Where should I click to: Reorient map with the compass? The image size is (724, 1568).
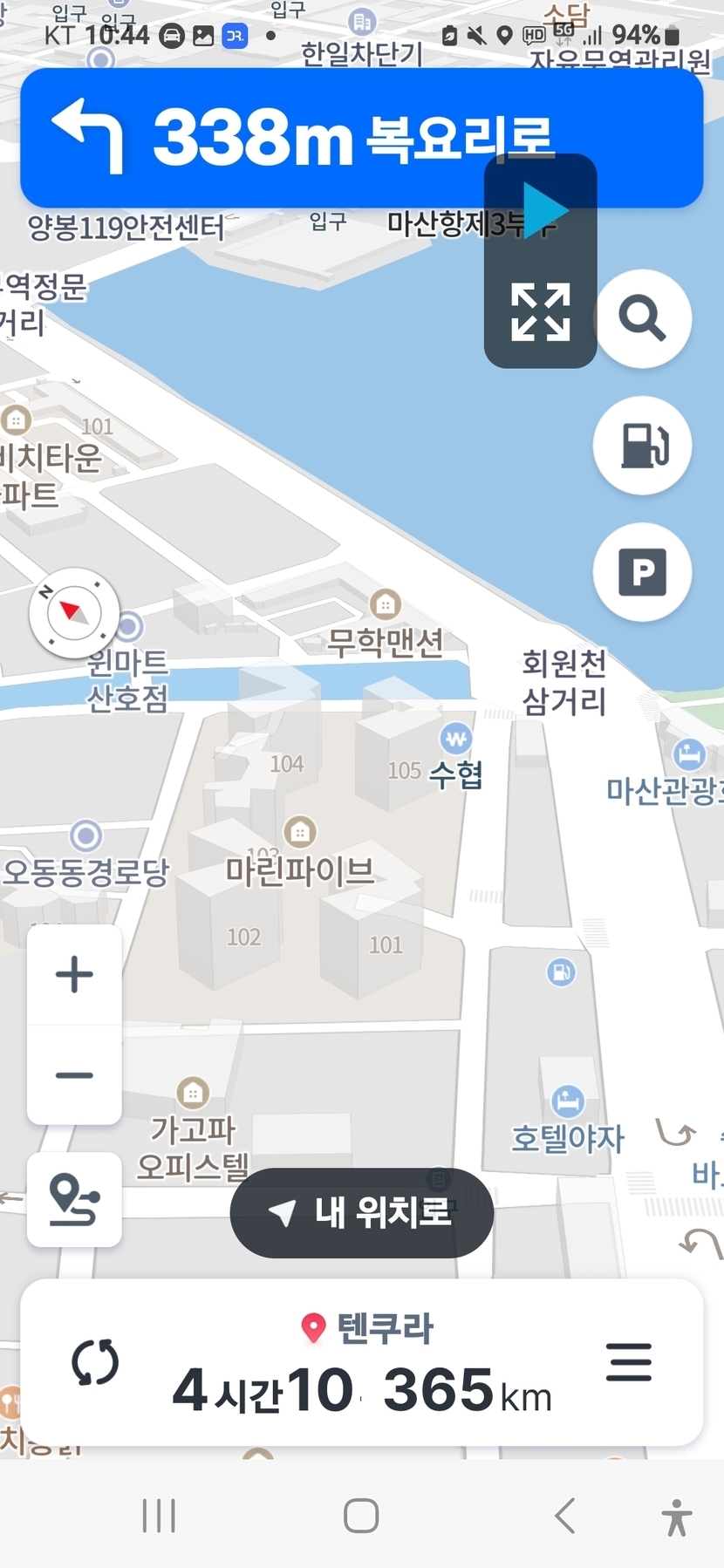point(74,613)
